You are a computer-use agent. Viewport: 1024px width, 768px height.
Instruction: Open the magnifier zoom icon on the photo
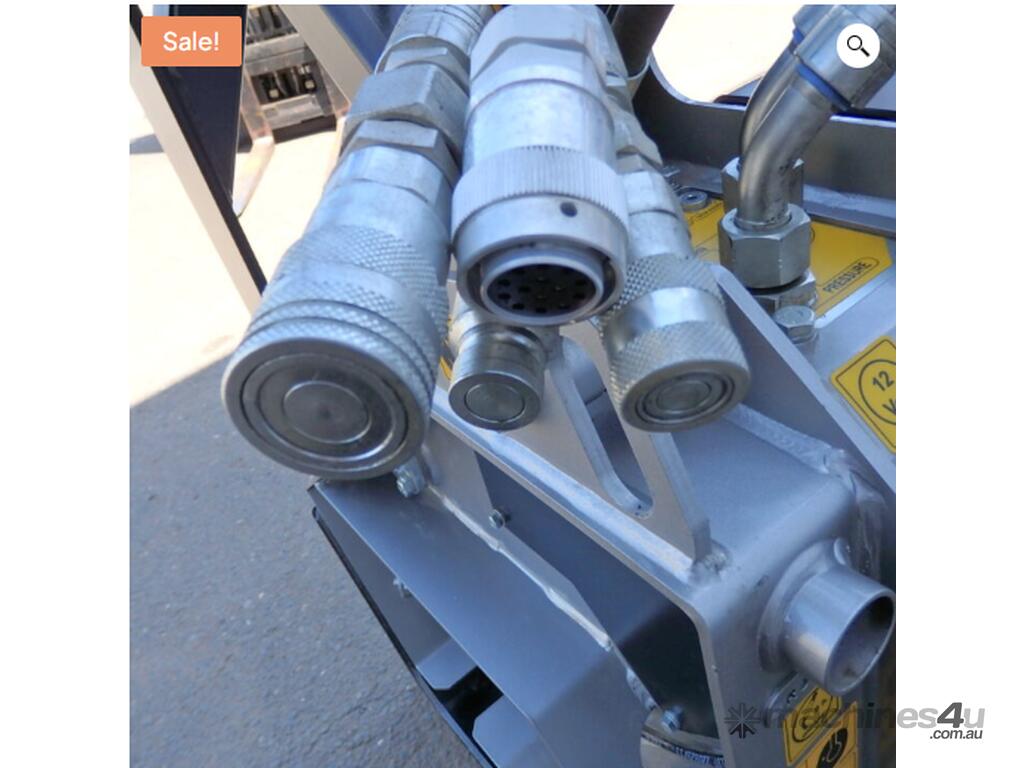tap(858, 45)
